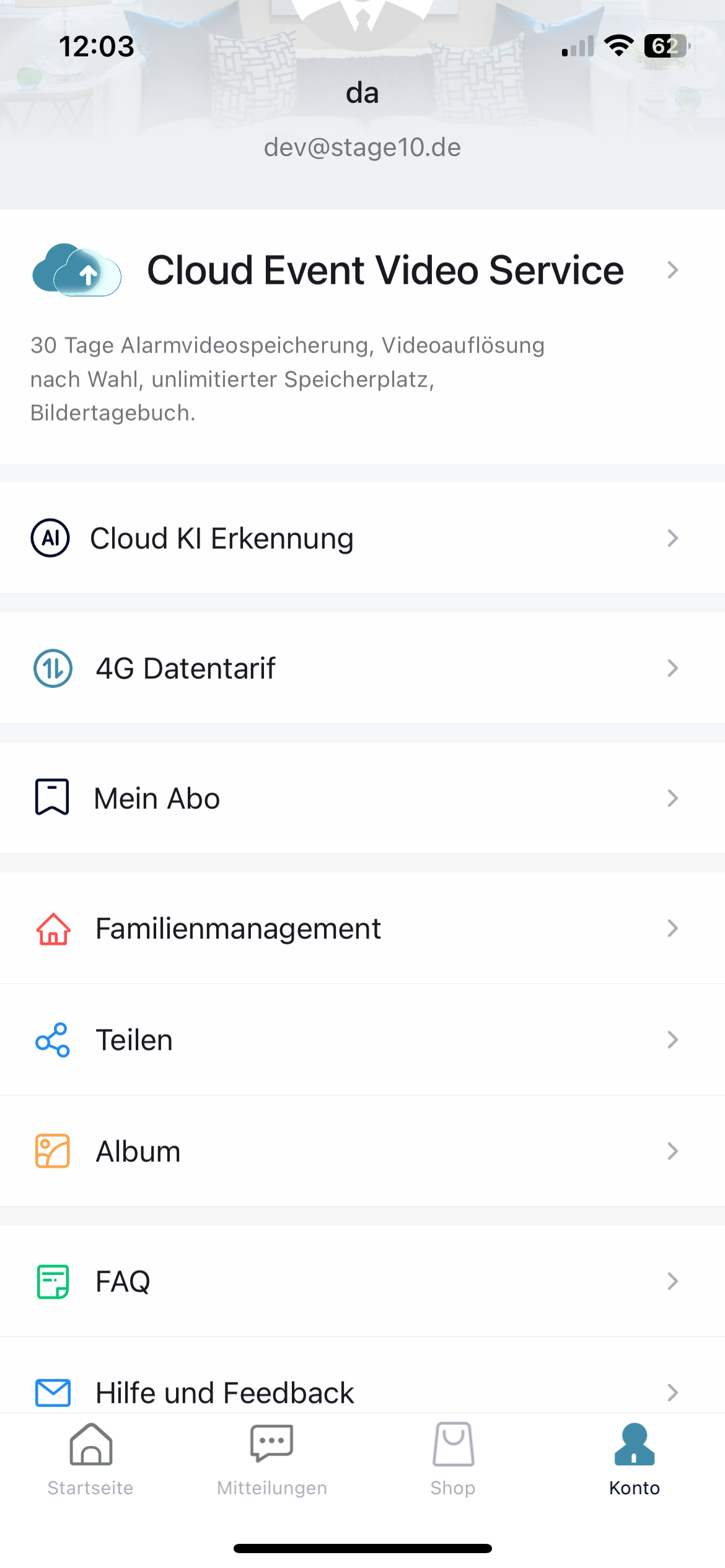Screen dimensions: 725x1568
Task: Open the Album row
Action: pos(362,1151)
